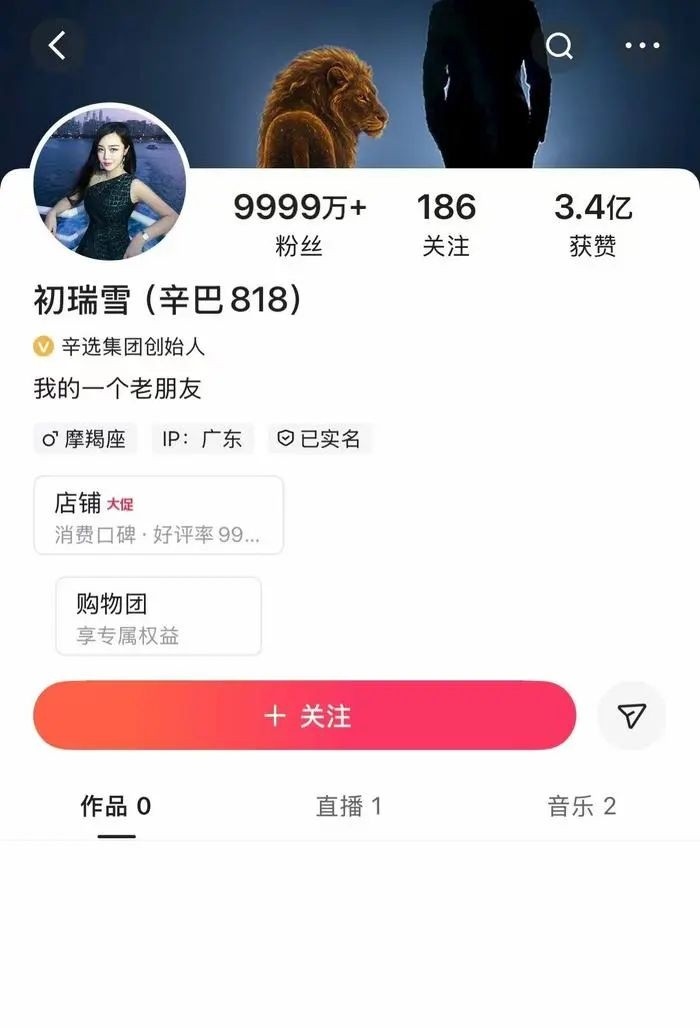Open search on this profile
This screenshot has height=1028, width=700.
[x=559, y=45]
